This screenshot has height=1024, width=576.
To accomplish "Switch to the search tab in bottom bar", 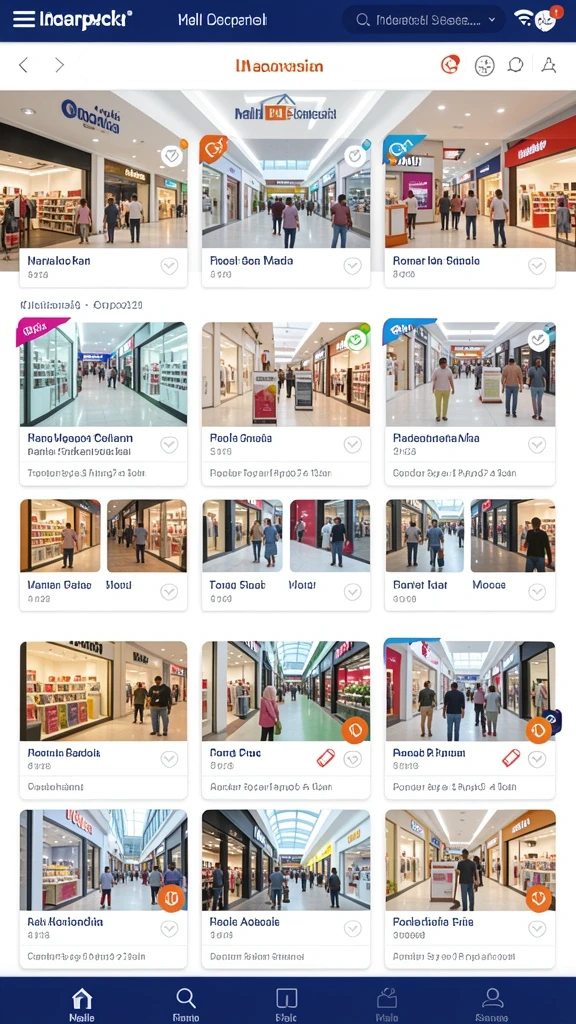I will 186,1004.
